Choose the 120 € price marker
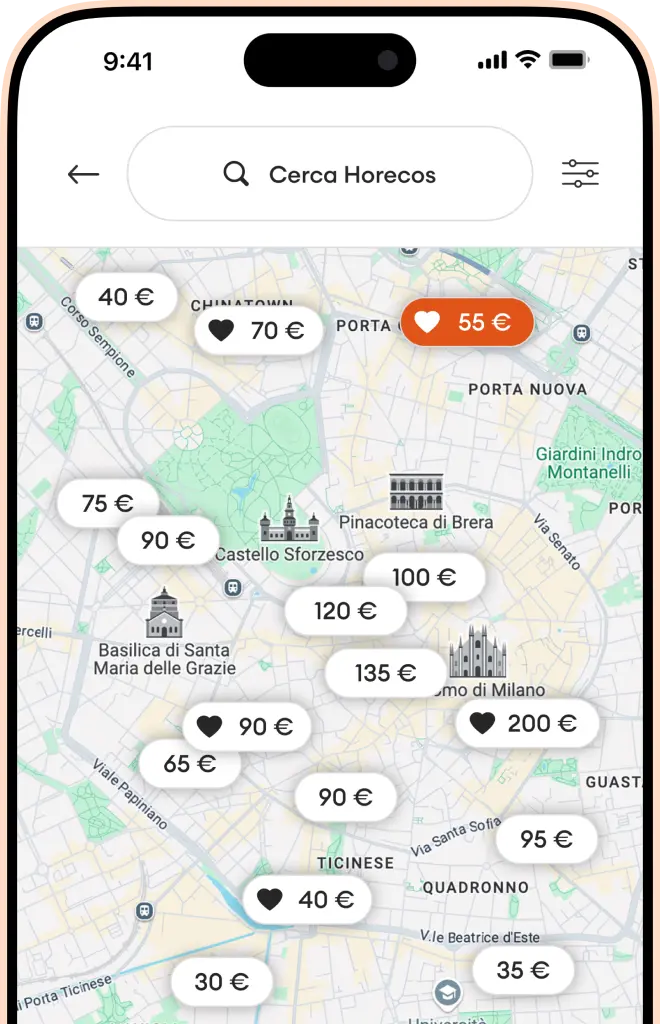This screenshot has width=660, height=1024. coord(345,610)
